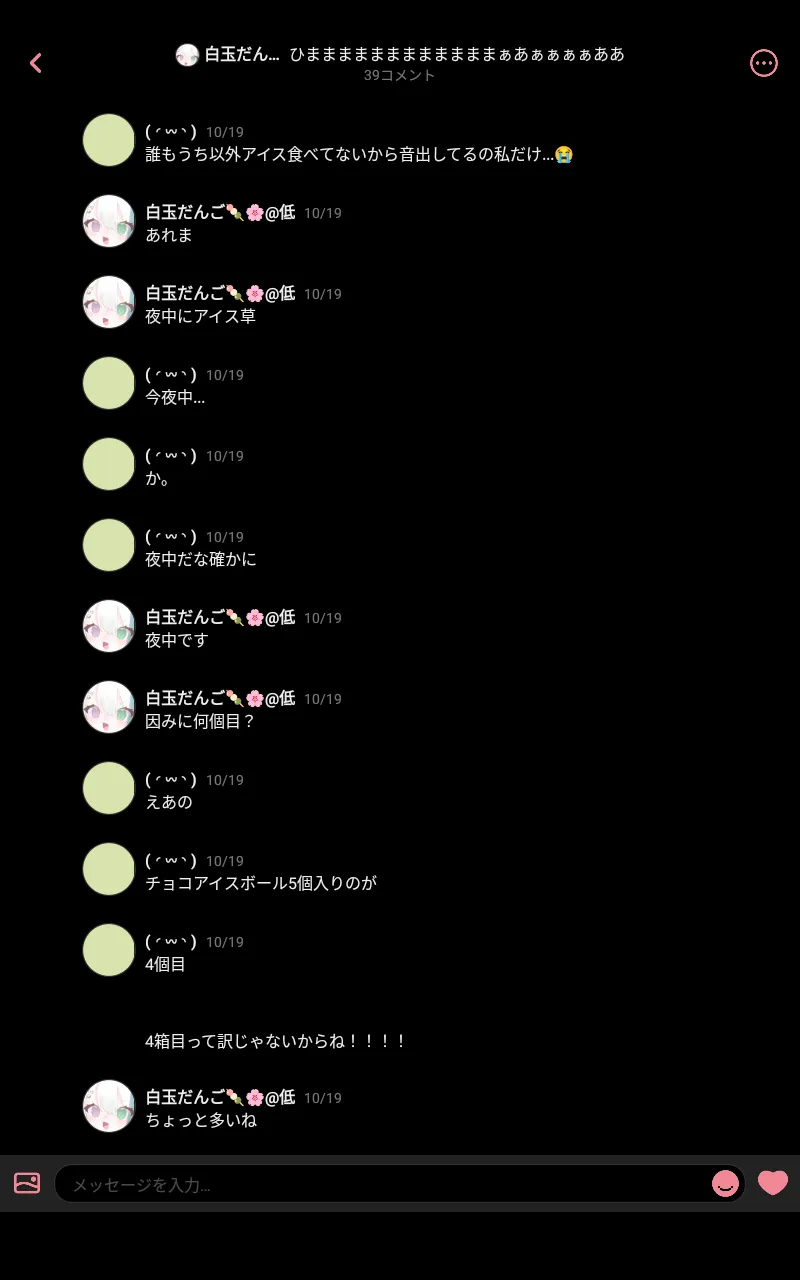This screenshot has height=1280, width=800.
Task: Focus the メッセージを入力 text field
Action: click(384, 1184)
